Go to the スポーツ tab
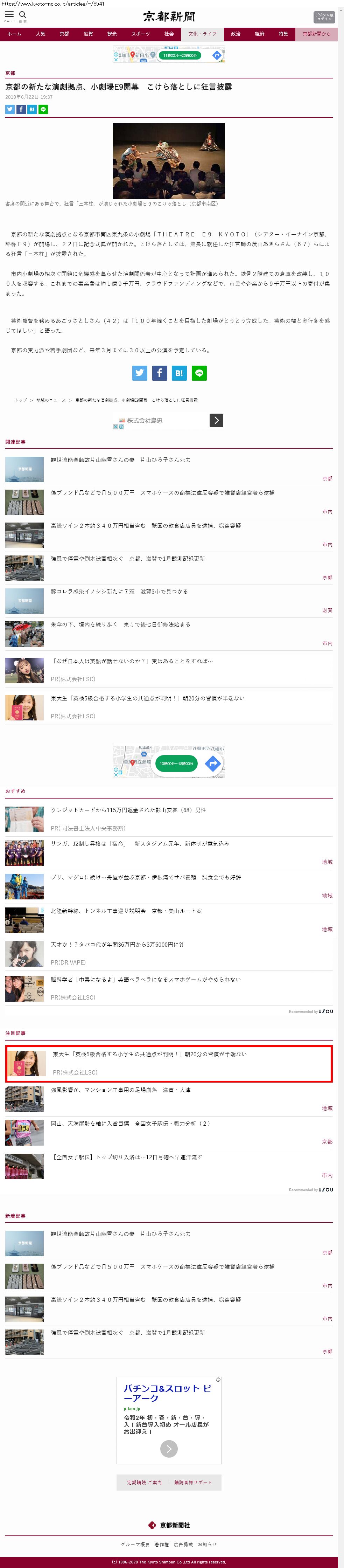The width and height of the screenshot is (344, 1568). coord(140,34)
